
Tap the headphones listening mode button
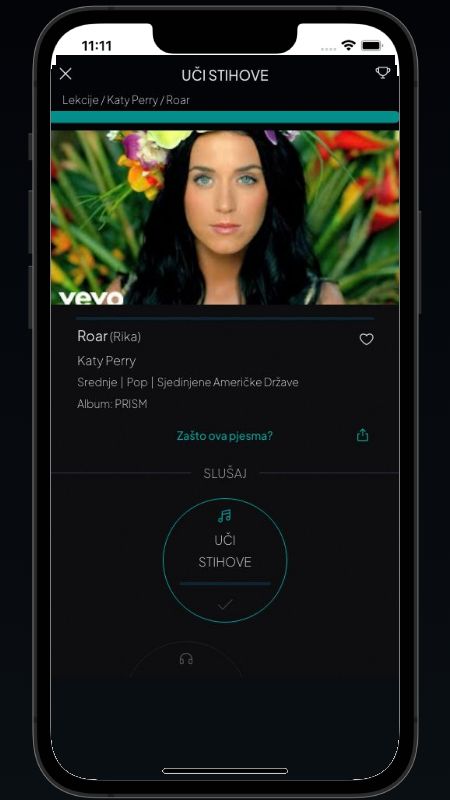[186, 659]
